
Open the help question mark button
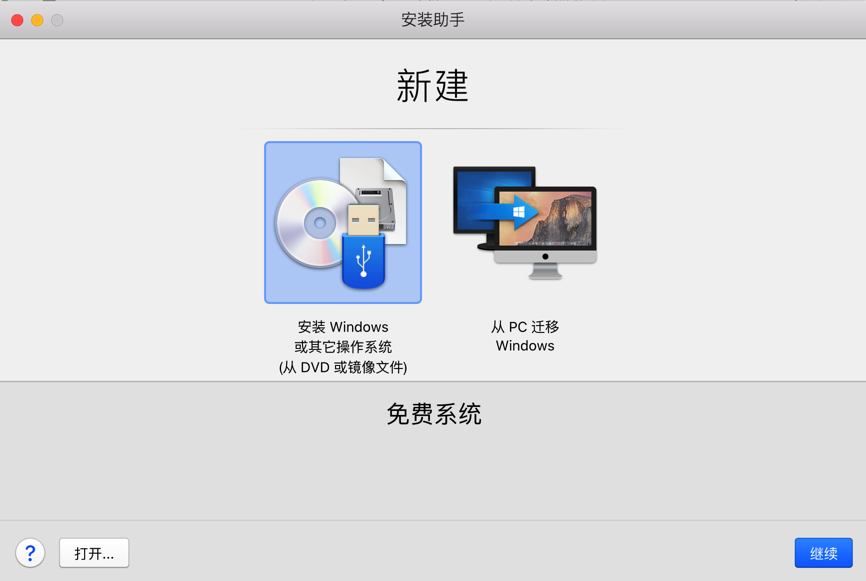pyautogui.click(x=30, y=552)
